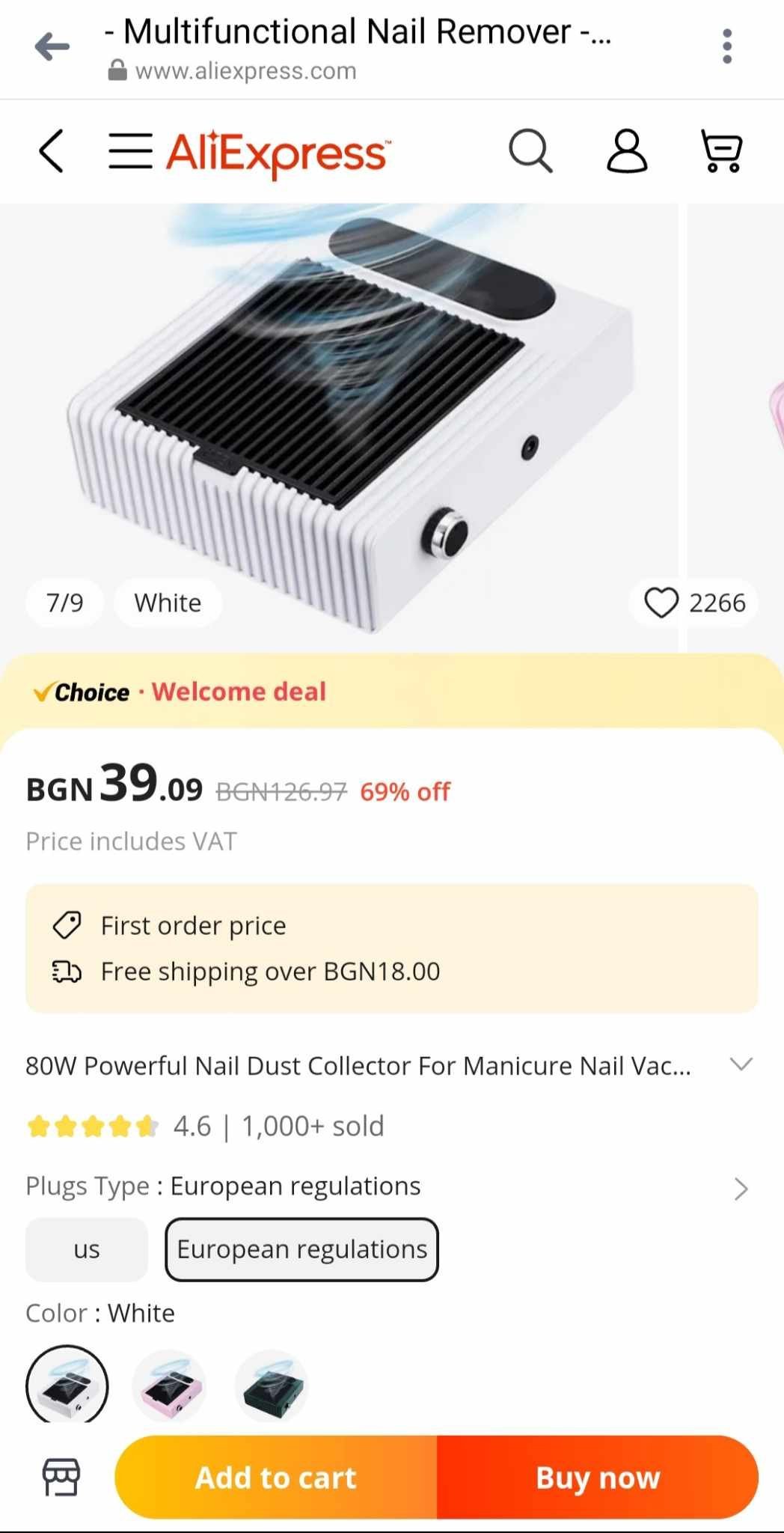The height and width of the screenshot is (1533, 784).
Task: Open the browser overflow menu
Action: (726, 47)
